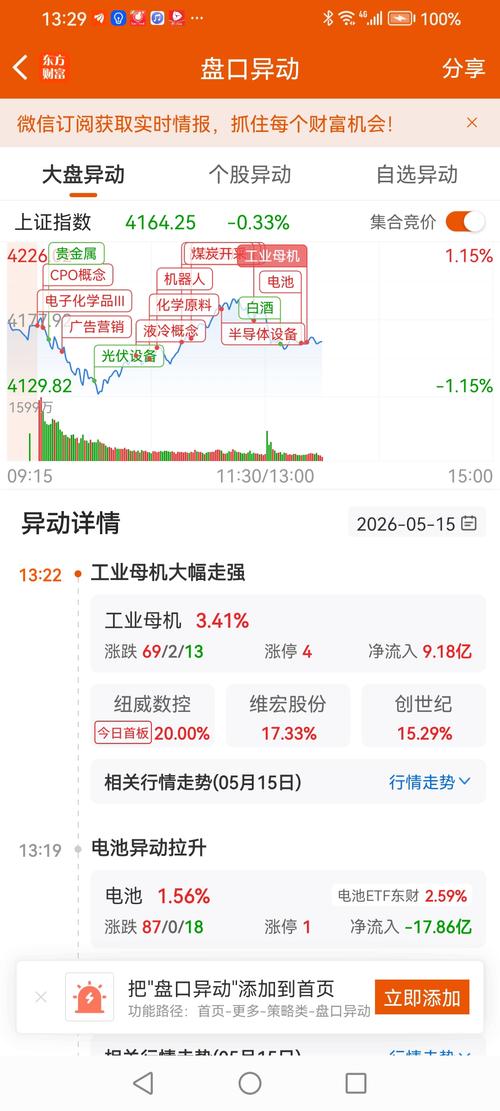Tap the 分享 share button
The height and width of the screenshot is (1111, 500).
pos(464,68)
